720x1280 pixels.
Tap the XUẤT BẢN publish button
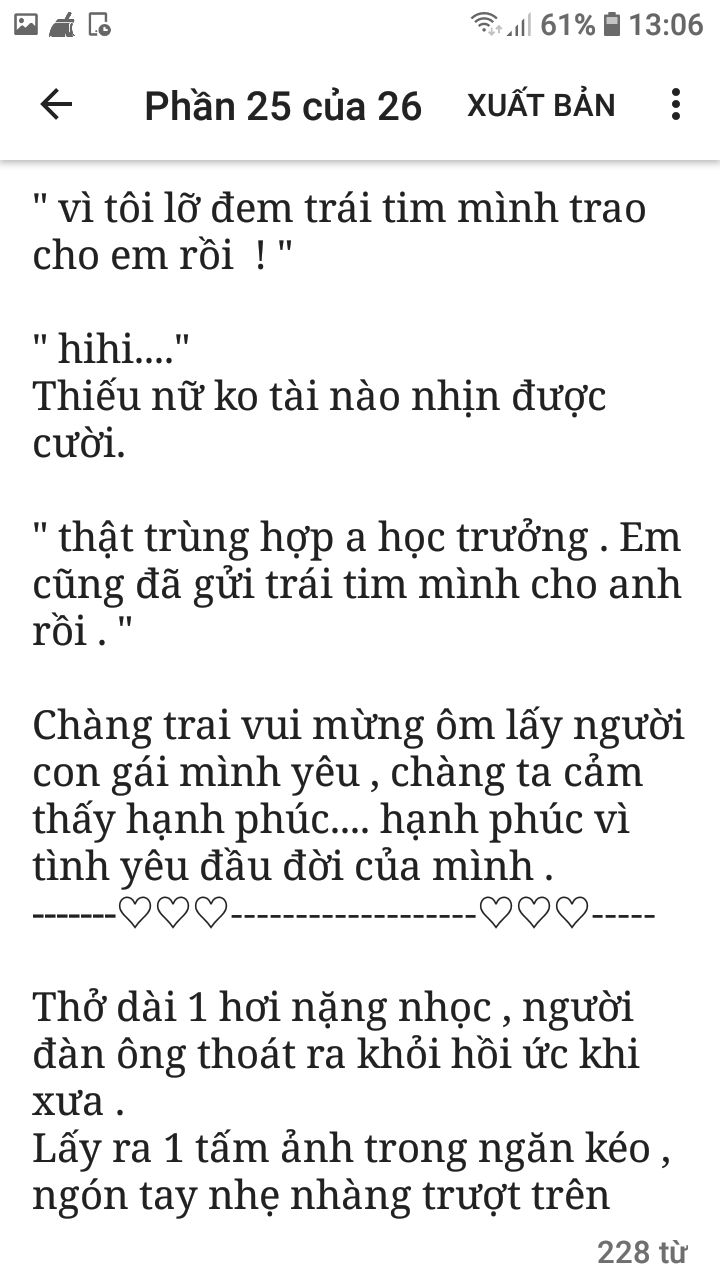coord(541,105)
